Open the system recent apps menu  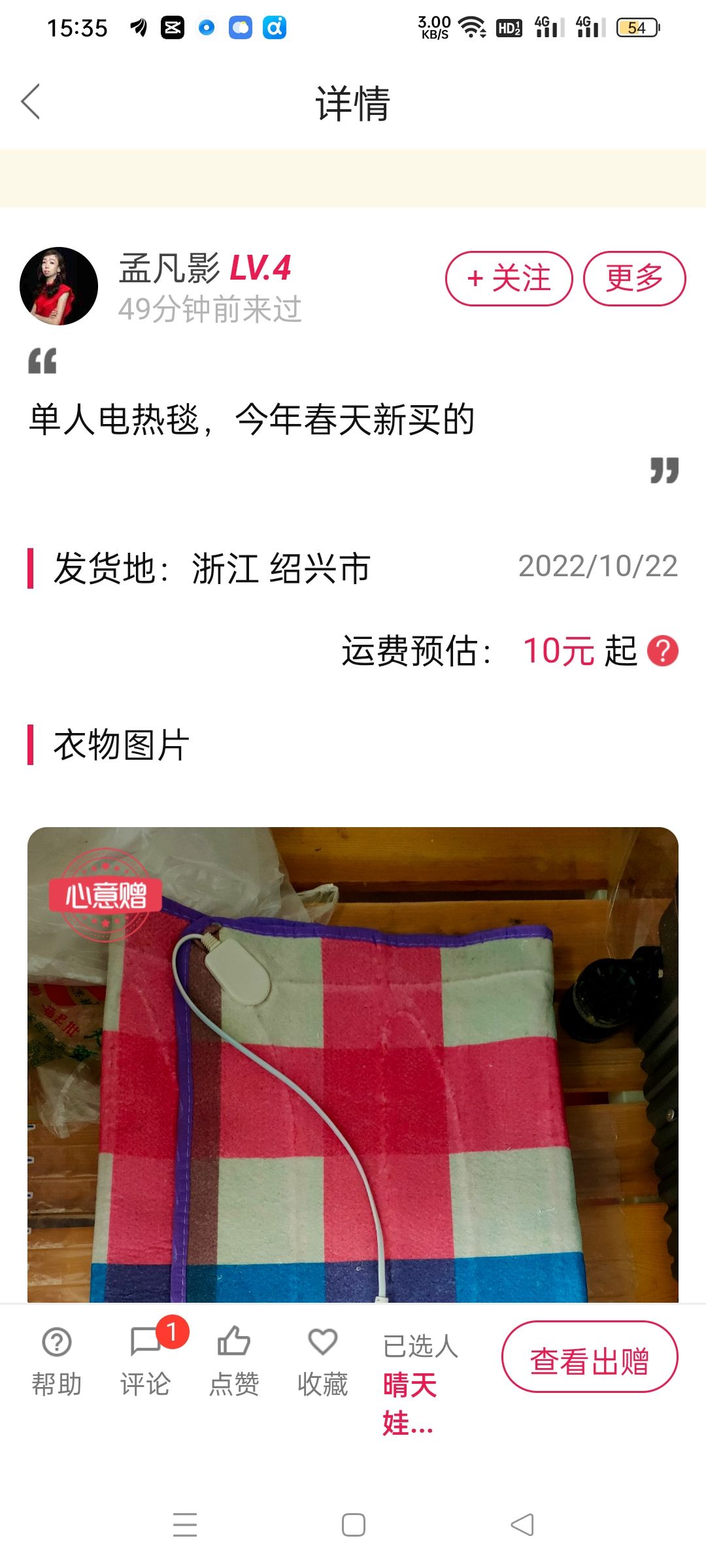185,1525
